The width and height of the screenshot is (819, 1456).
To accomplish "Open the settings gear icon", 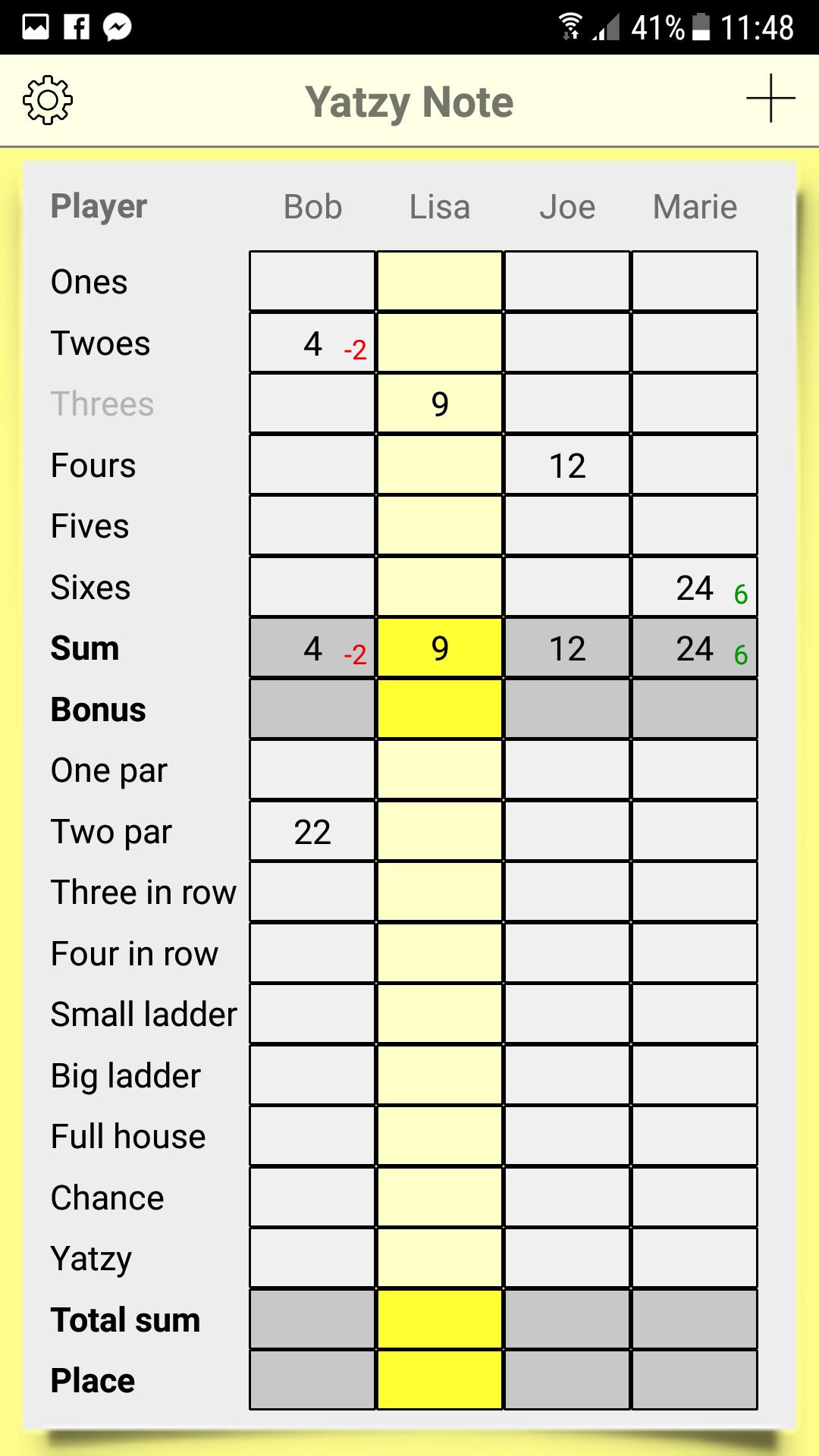I will click(48, 100).
